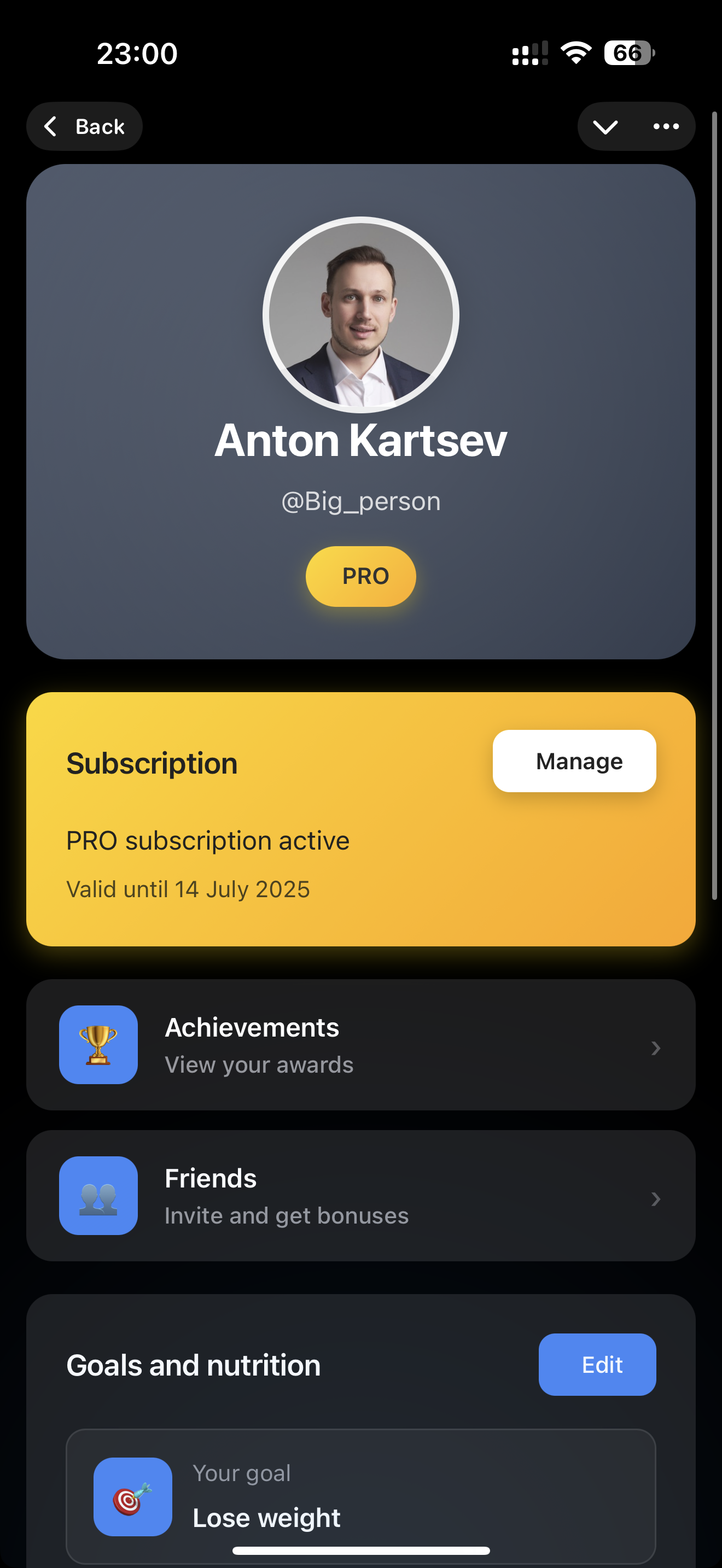This screenshot has height=1568, width=722.
Task: Edit Goals and nutrition
Action: pos(597,1365)
